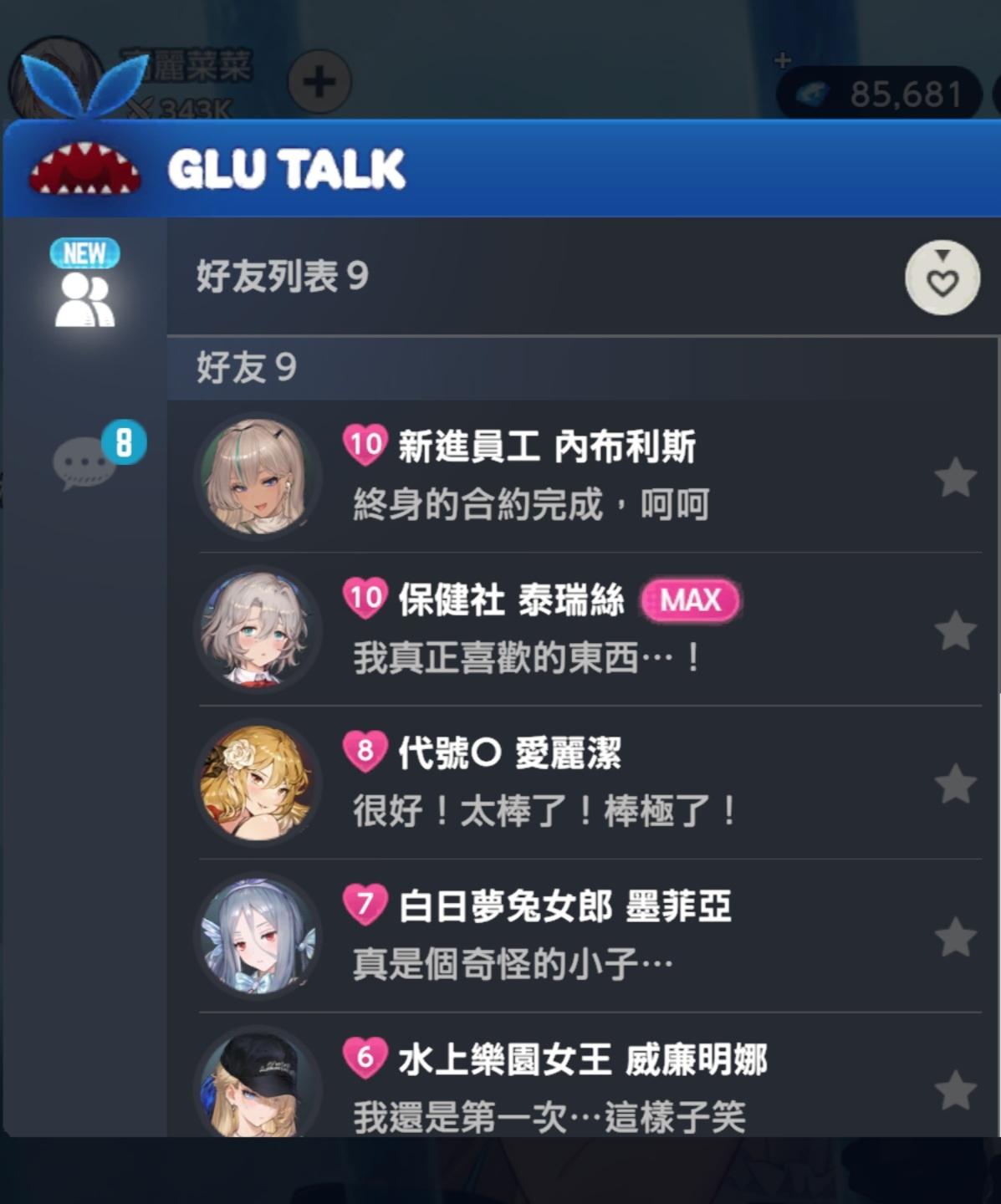The height and width of the screenshot is (1204, 1001).
Task: Favorite 水上樂園女王 威廉明娜 via star icon
Action: [955, 1090]
